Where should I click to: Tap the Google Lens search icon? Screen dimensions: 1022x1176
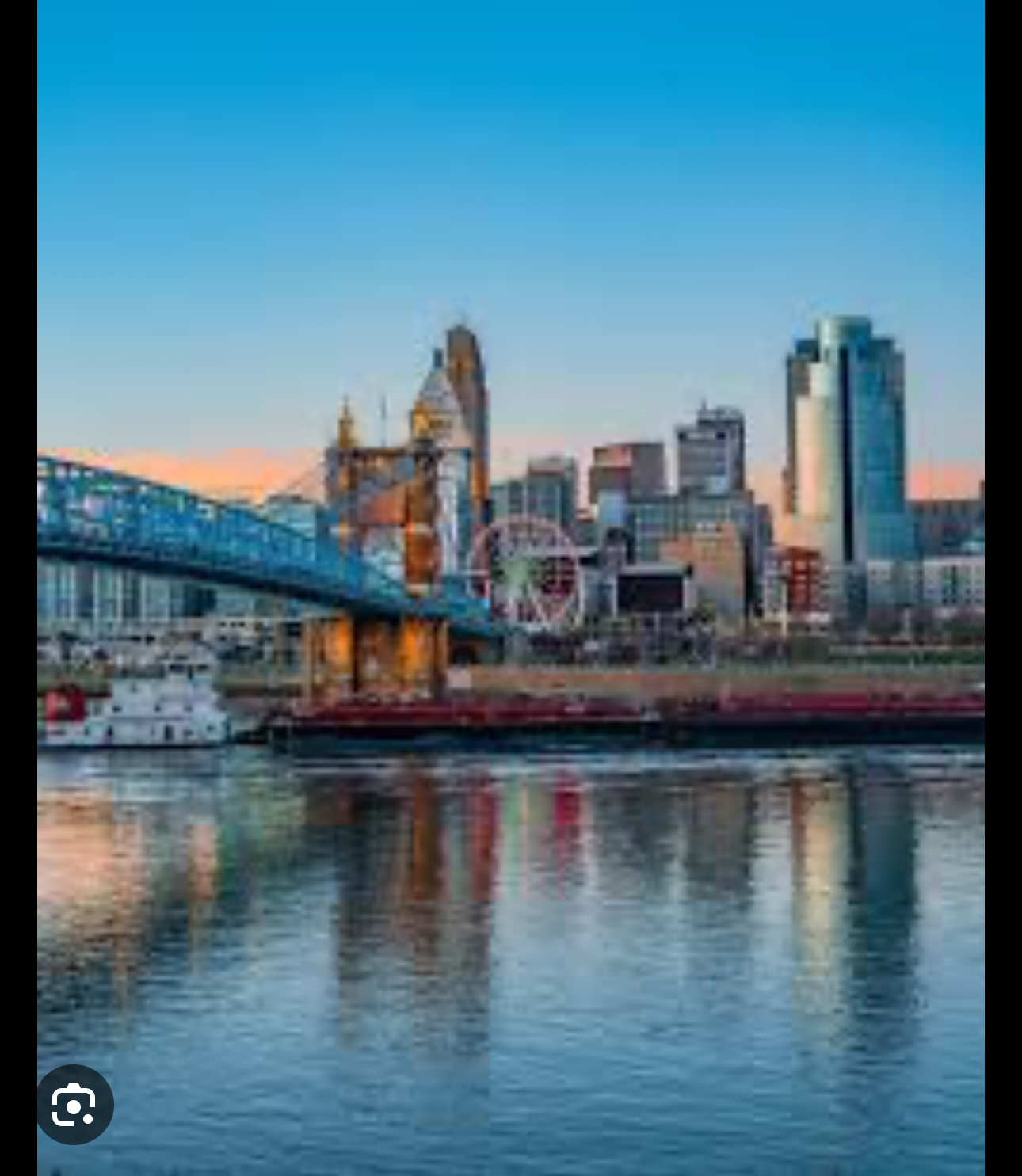[74, 1105]
